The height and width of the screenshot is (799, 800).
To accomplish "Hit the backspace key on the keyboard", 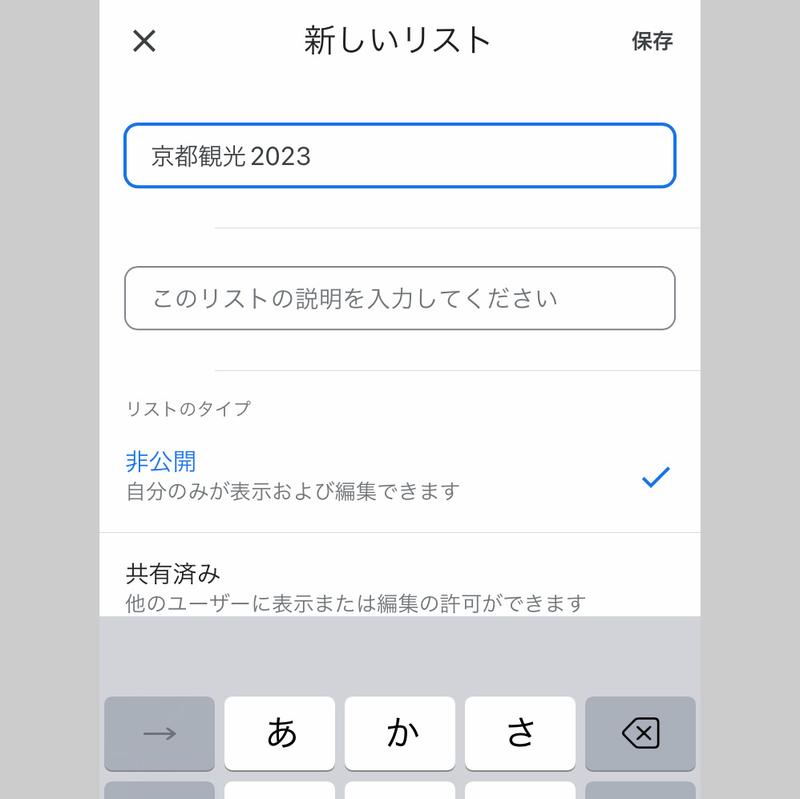I will [x=640, y=733].
